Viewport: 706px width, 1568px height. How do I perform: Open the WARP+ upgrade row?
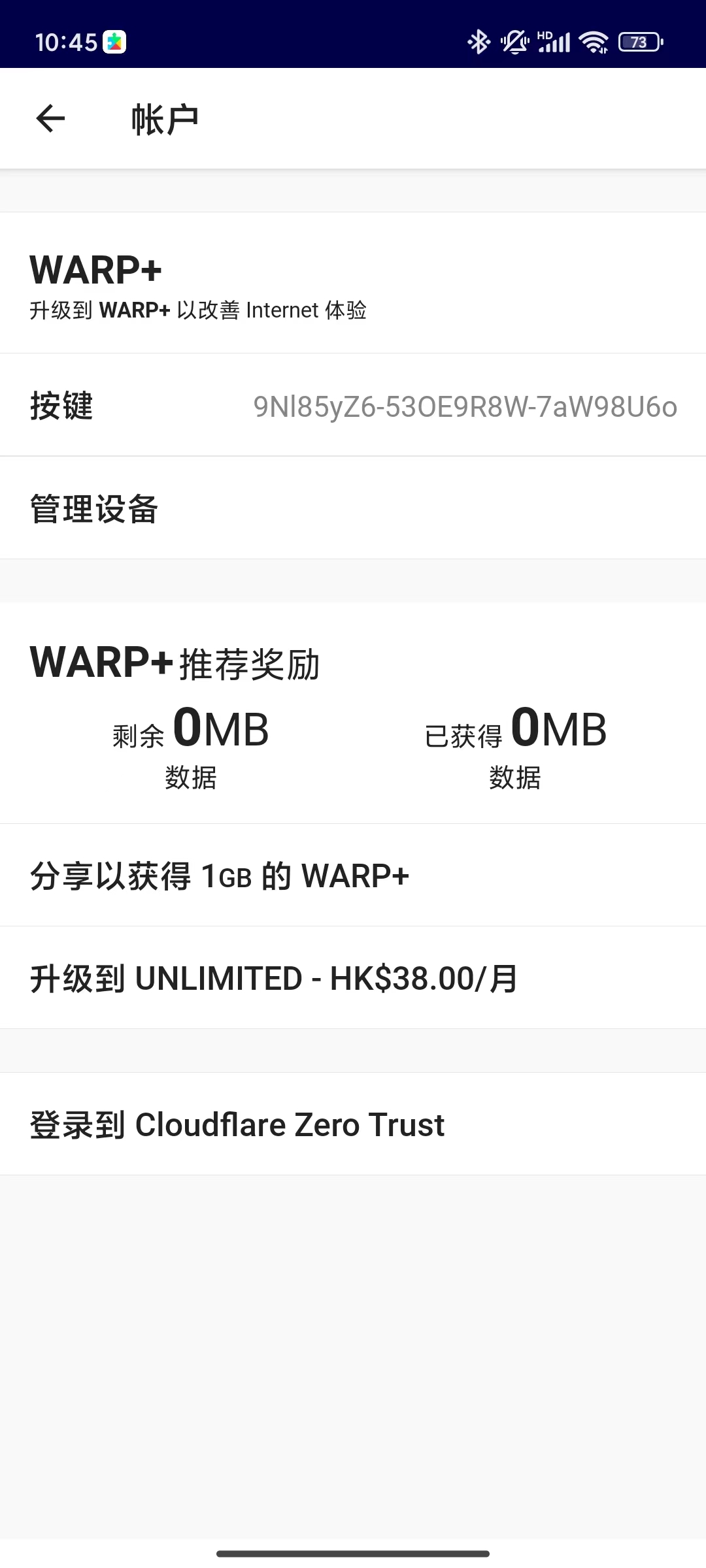[353, 283]
